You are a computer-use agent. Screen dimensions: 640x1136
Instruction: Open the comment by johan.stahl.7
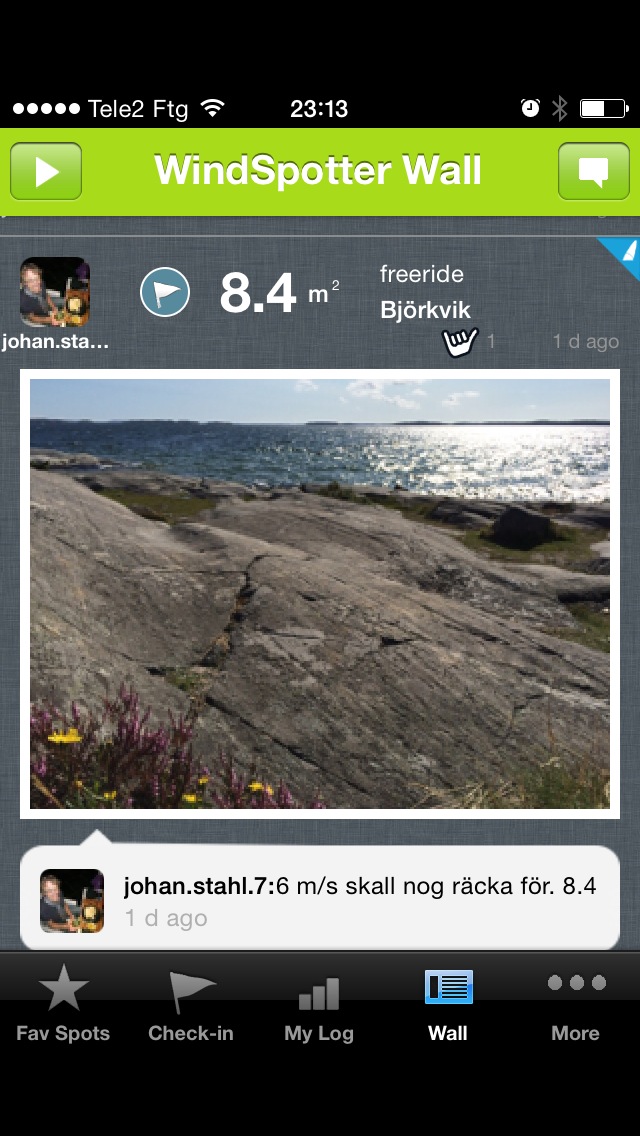(x=320, y=898)
